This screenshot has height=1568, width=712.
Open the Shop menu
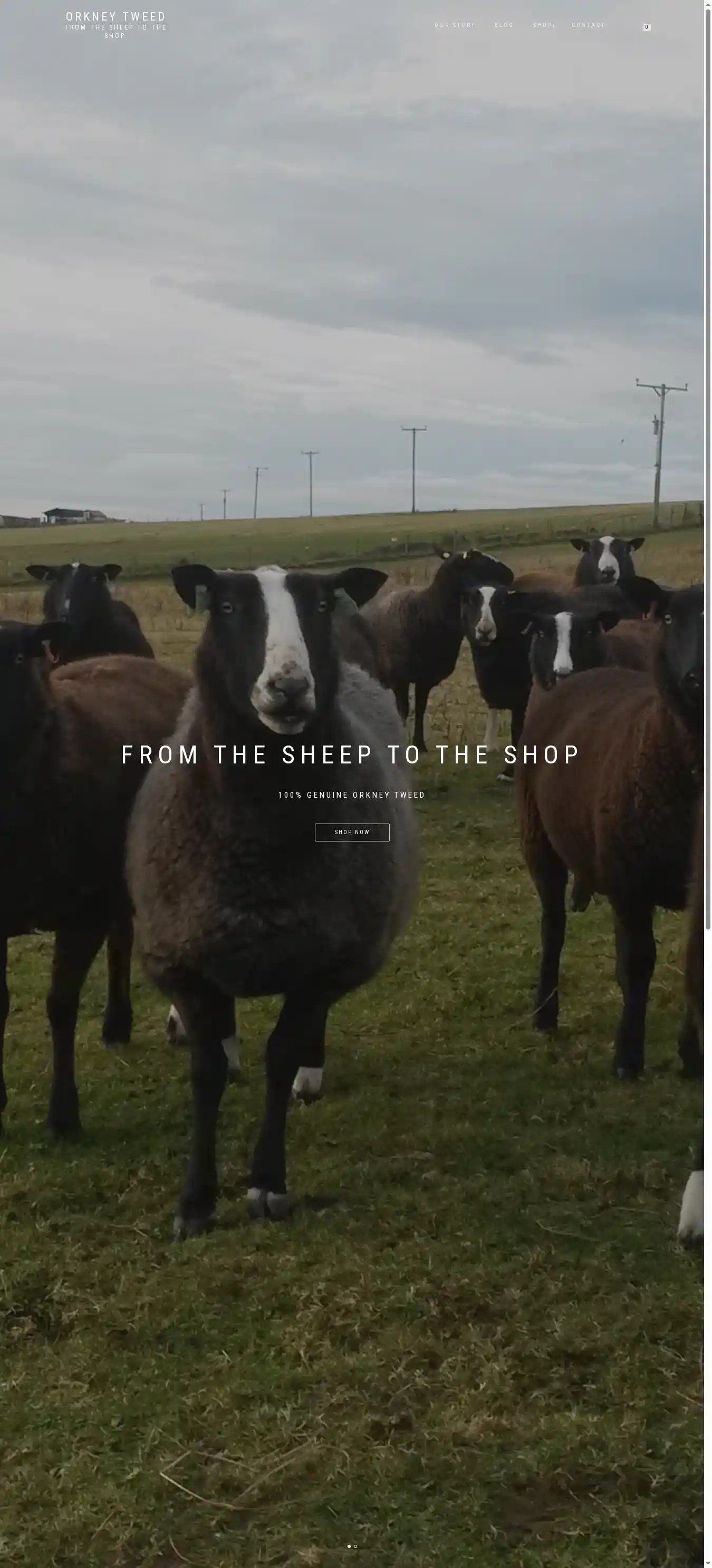pyautogui.click(x=543, y=25)
